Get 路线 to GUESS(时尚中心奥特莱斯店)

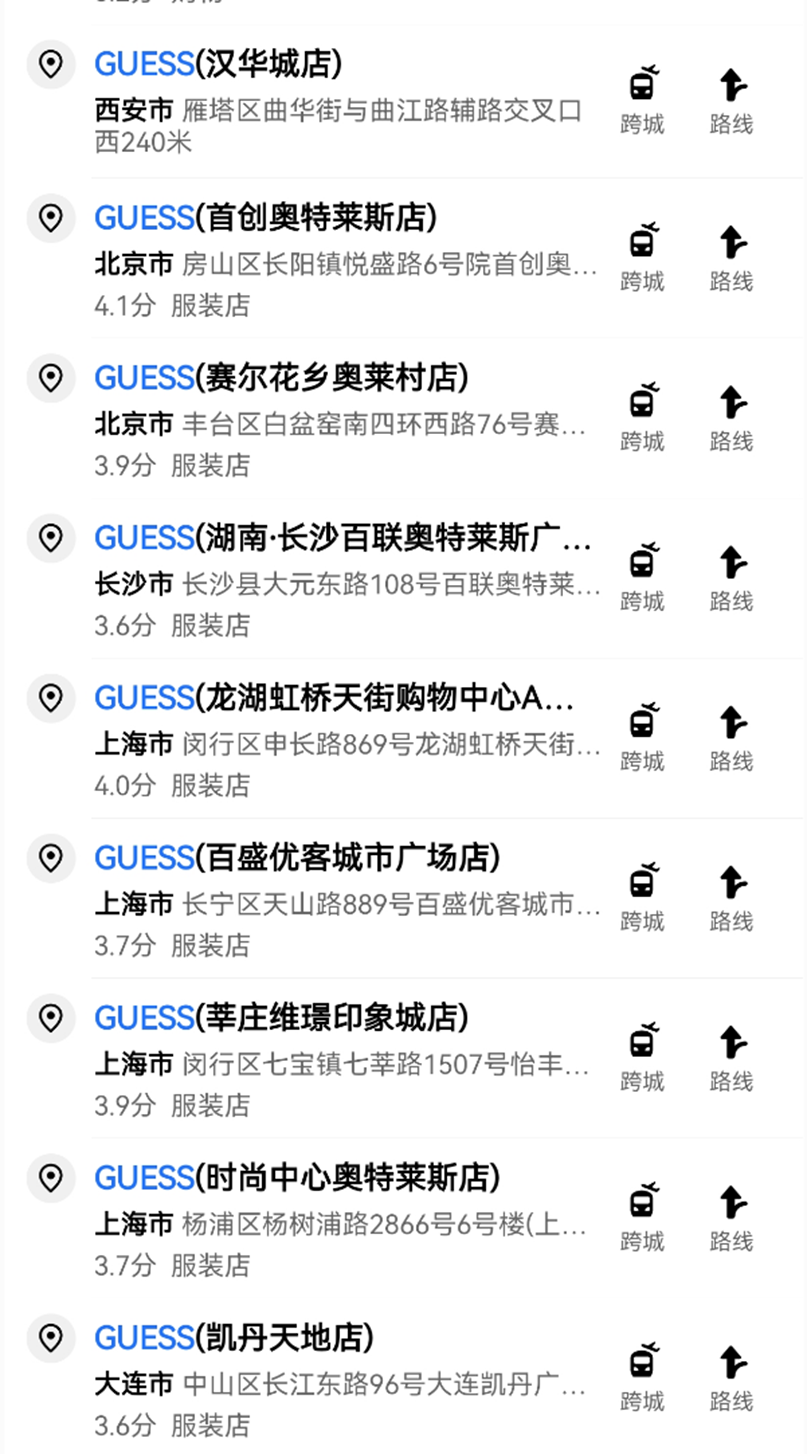(731, 1217)
